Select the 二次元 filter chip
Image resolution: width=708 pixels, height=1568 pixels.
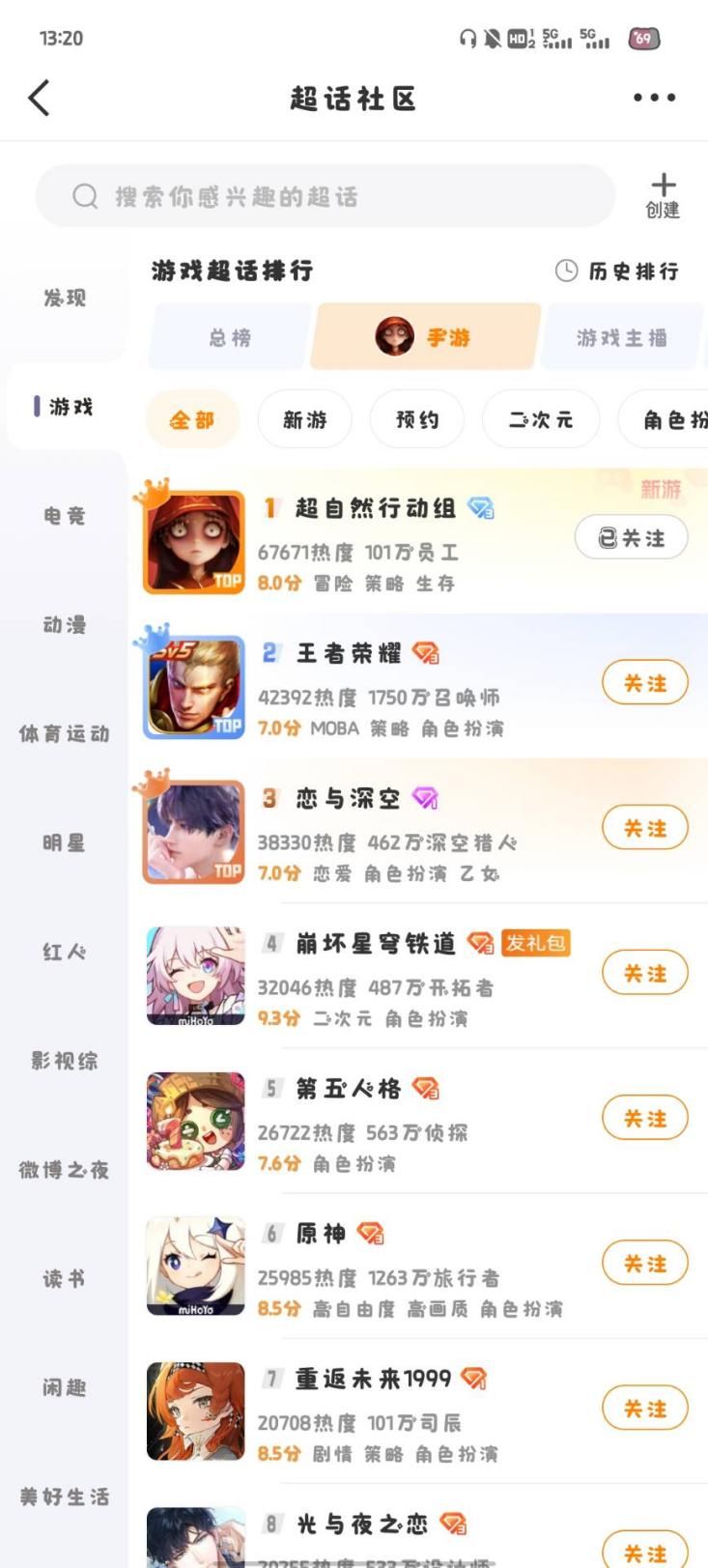(540, 419)
